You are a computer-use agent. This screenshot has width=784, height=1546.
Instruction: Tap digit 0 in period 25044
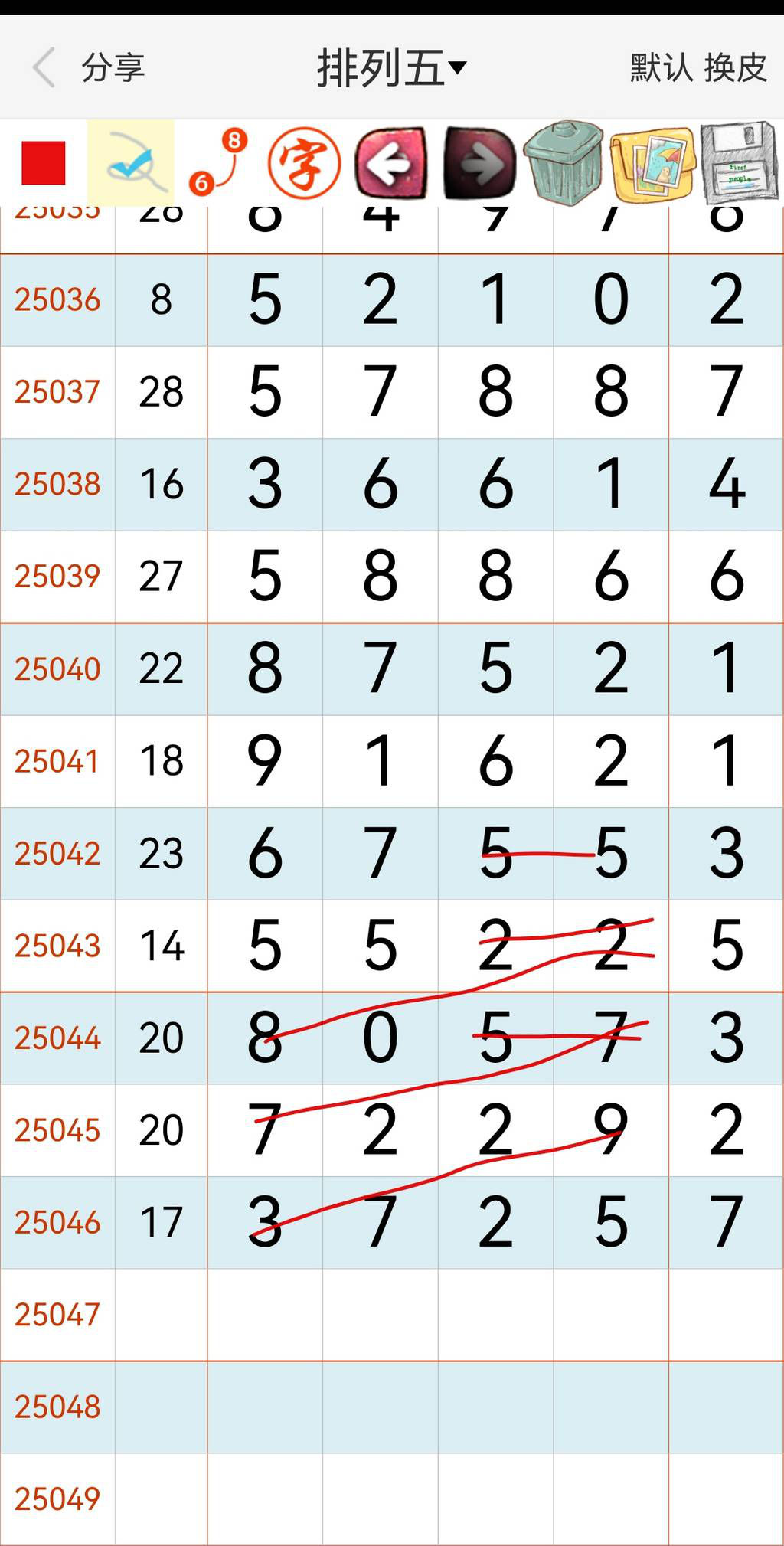click(381, 1038)
